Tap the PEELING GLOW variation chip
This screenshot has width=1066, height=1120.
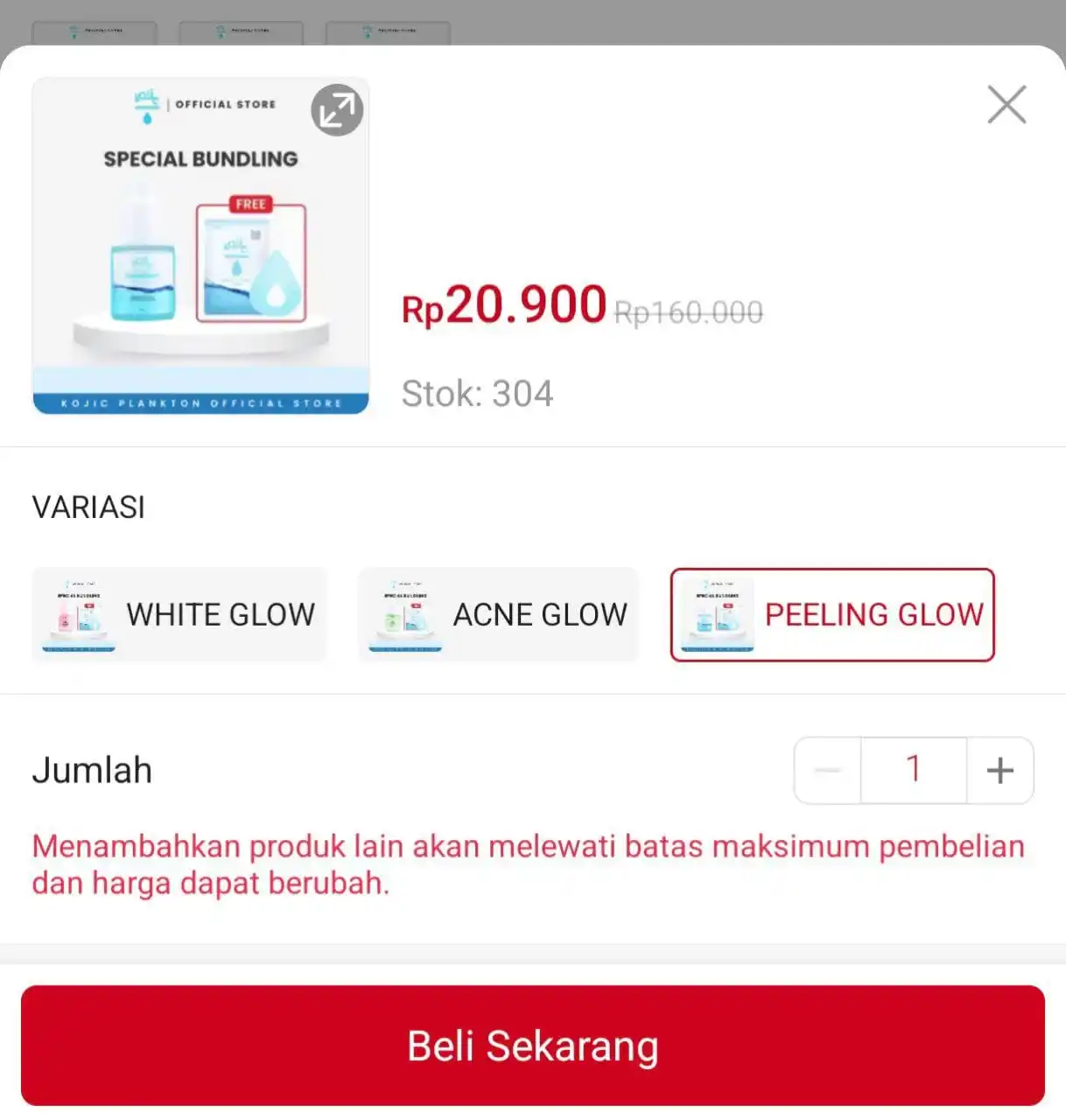point(832,614)
